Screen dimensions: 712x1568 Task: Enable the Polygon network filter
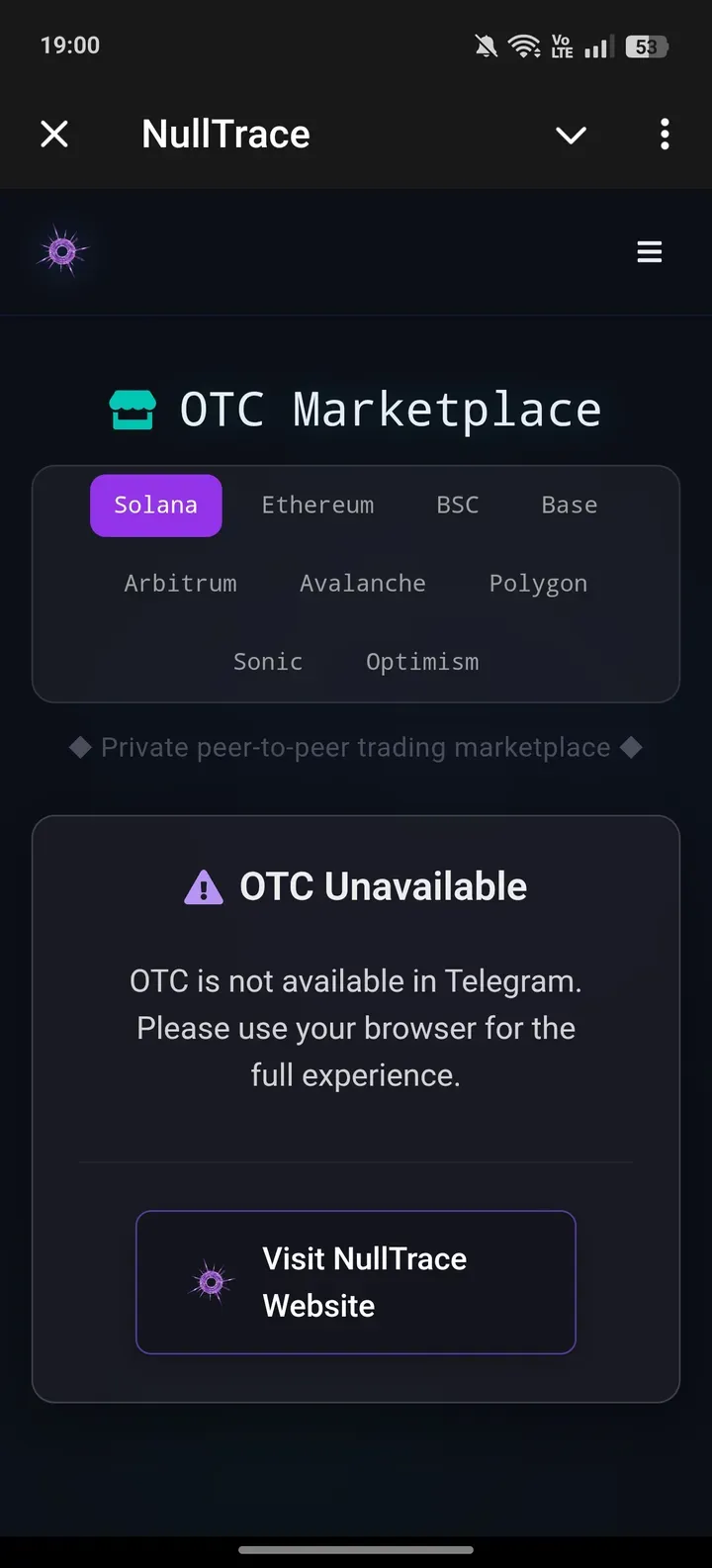coord(538,584)
